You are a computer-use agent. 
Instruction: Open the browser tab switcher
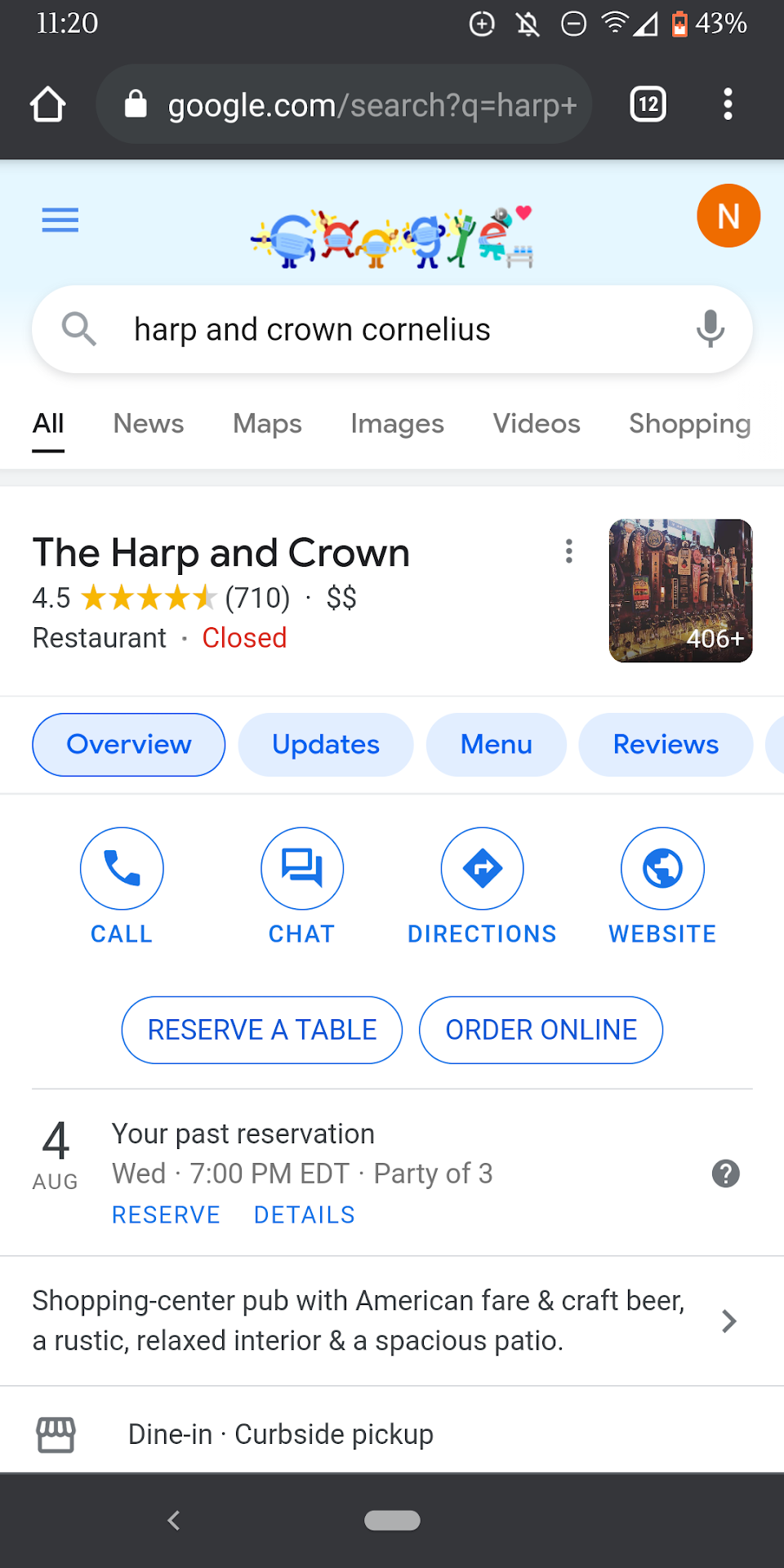648,105
